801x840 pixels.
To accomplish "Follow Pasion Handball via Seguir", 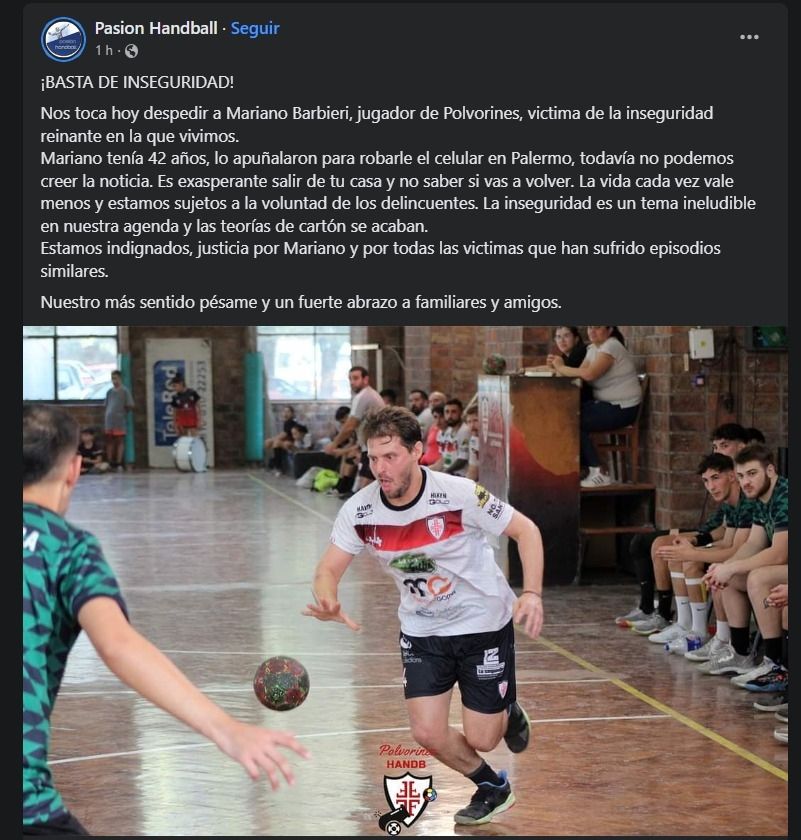I will tap(255, 28).
